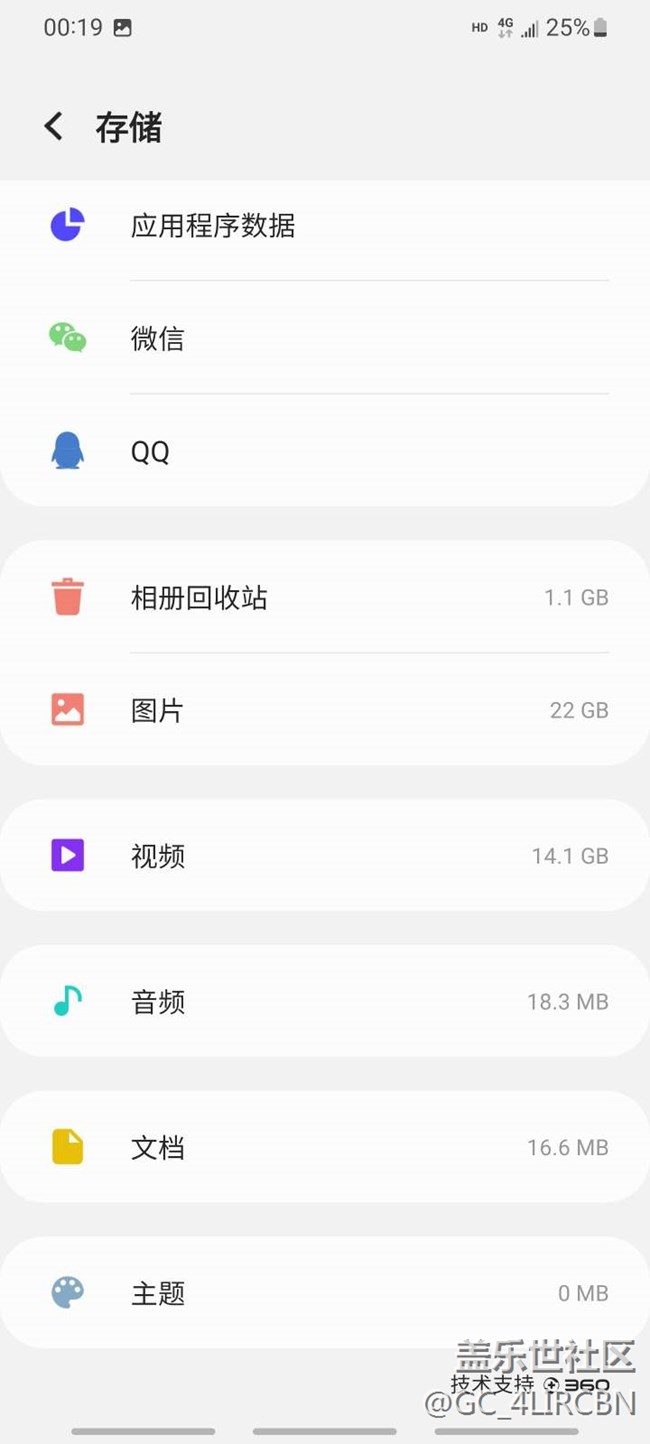
Task: Open 应用程序数据 storage details
Action: click(x=325, y=226)
